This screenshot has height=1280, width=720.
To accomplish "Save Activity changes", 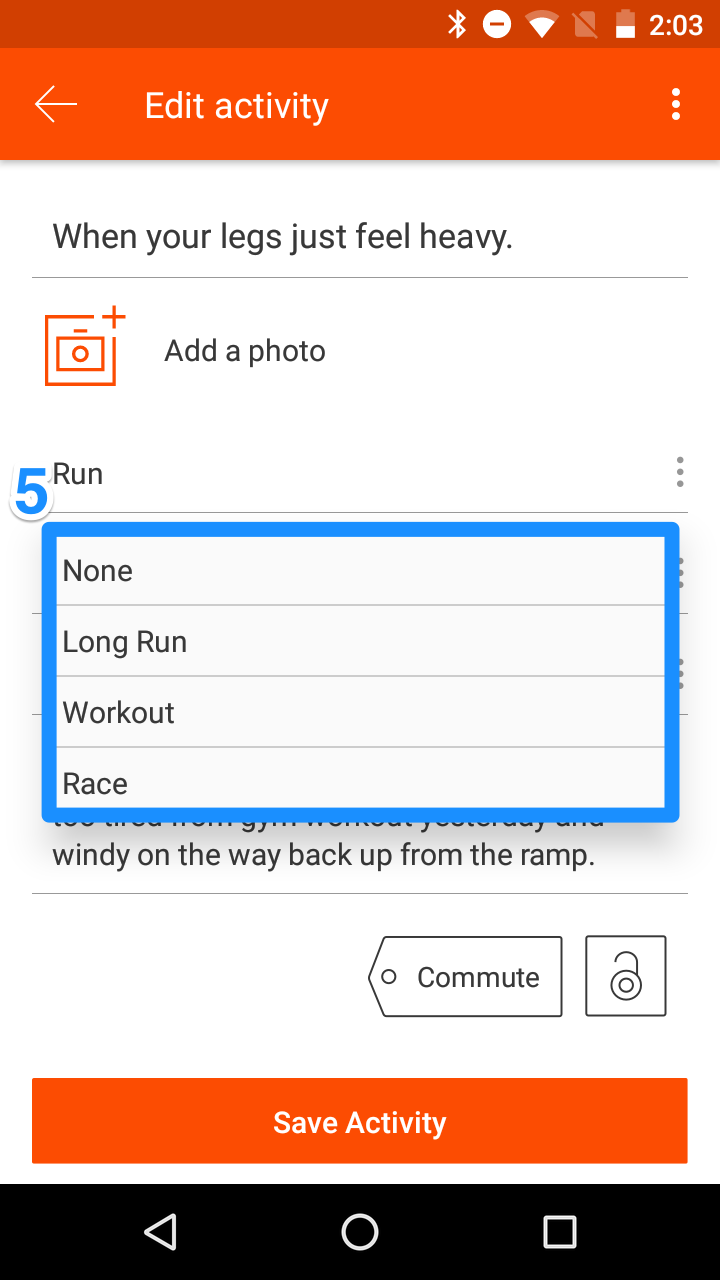I will [360, 1121].
